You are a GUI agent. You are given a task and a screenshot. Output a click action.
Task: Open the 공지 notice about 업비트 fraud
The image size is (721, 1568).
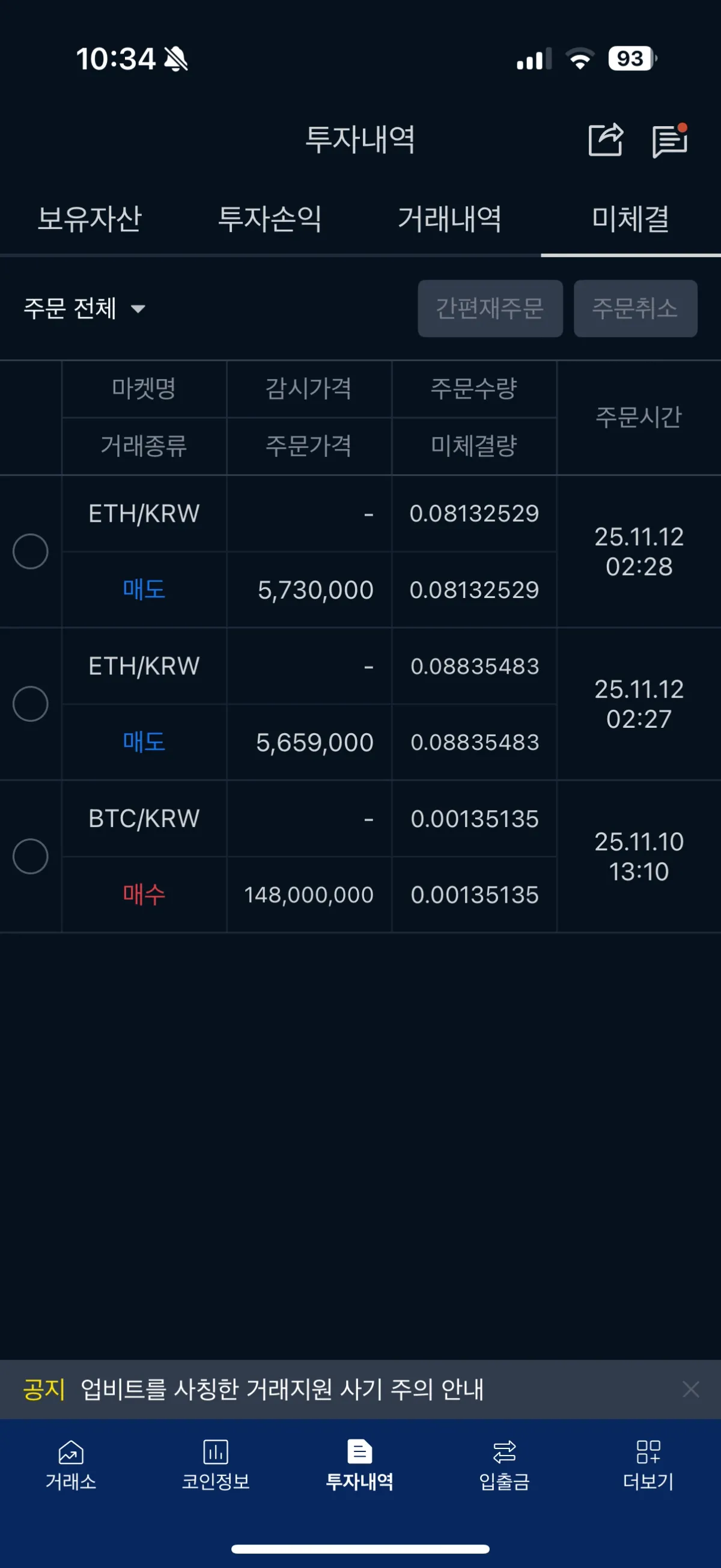tap(283, 1390)
